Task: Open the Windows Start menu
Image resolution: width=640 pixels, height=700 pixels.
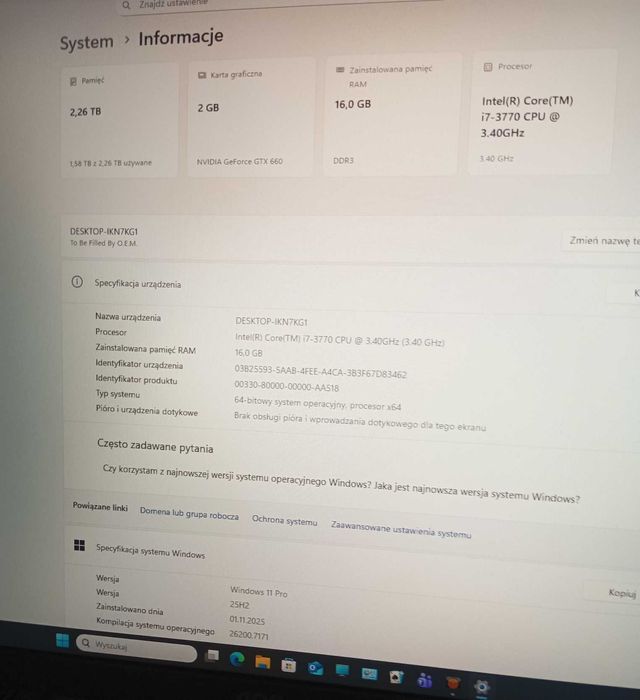Action: click(x=62, y=642)
